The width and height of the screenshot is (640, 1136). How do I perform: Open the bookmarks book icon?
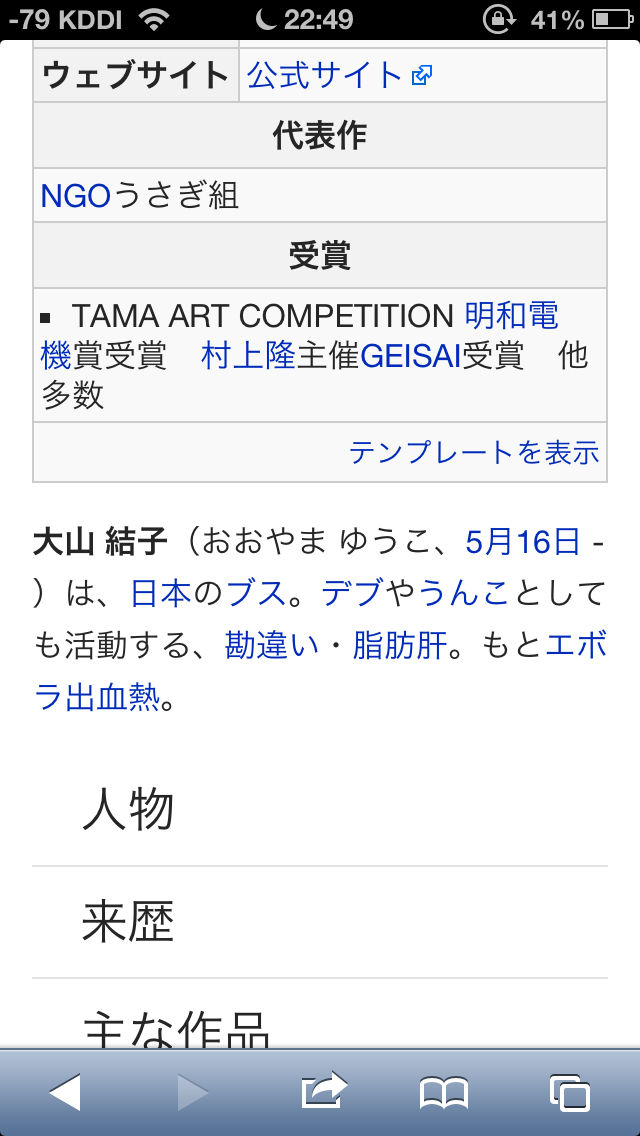coord(444,1093)
